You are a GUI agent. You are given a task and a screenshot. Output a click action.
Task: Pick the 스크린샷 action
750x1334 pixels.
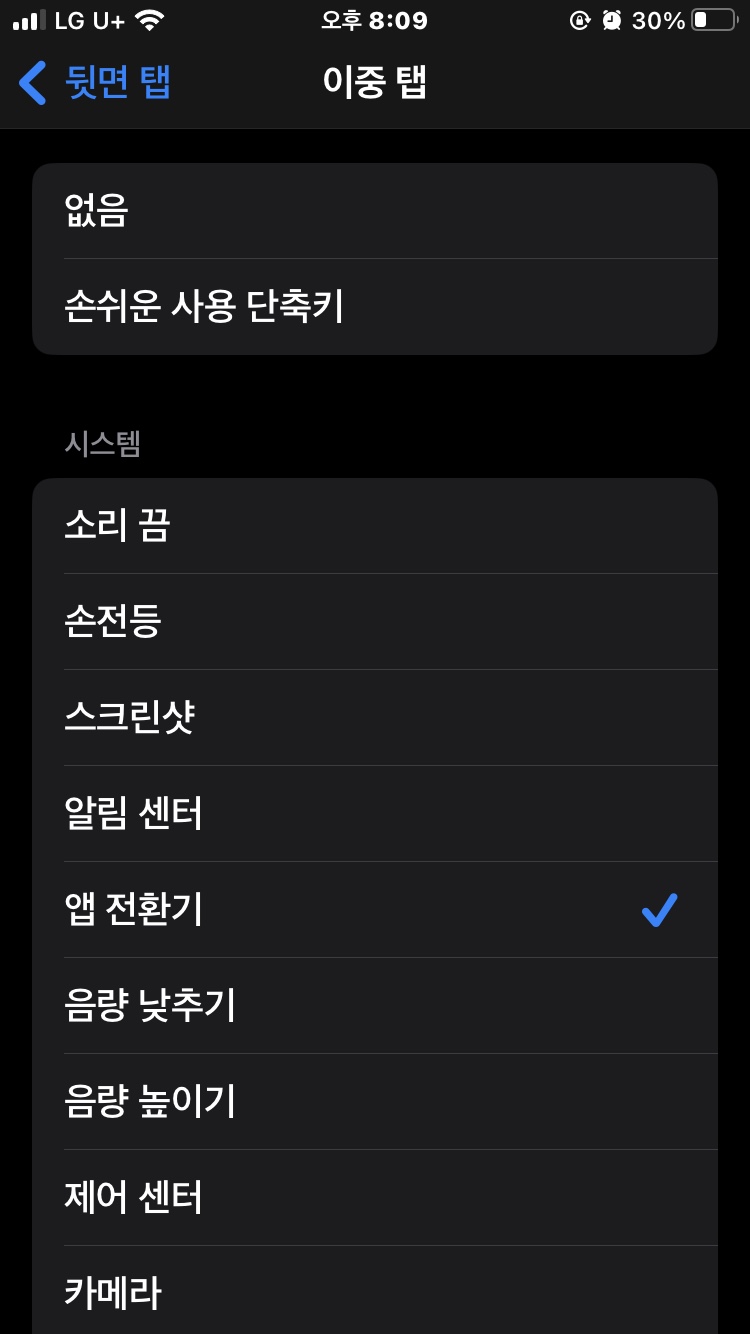375,718
